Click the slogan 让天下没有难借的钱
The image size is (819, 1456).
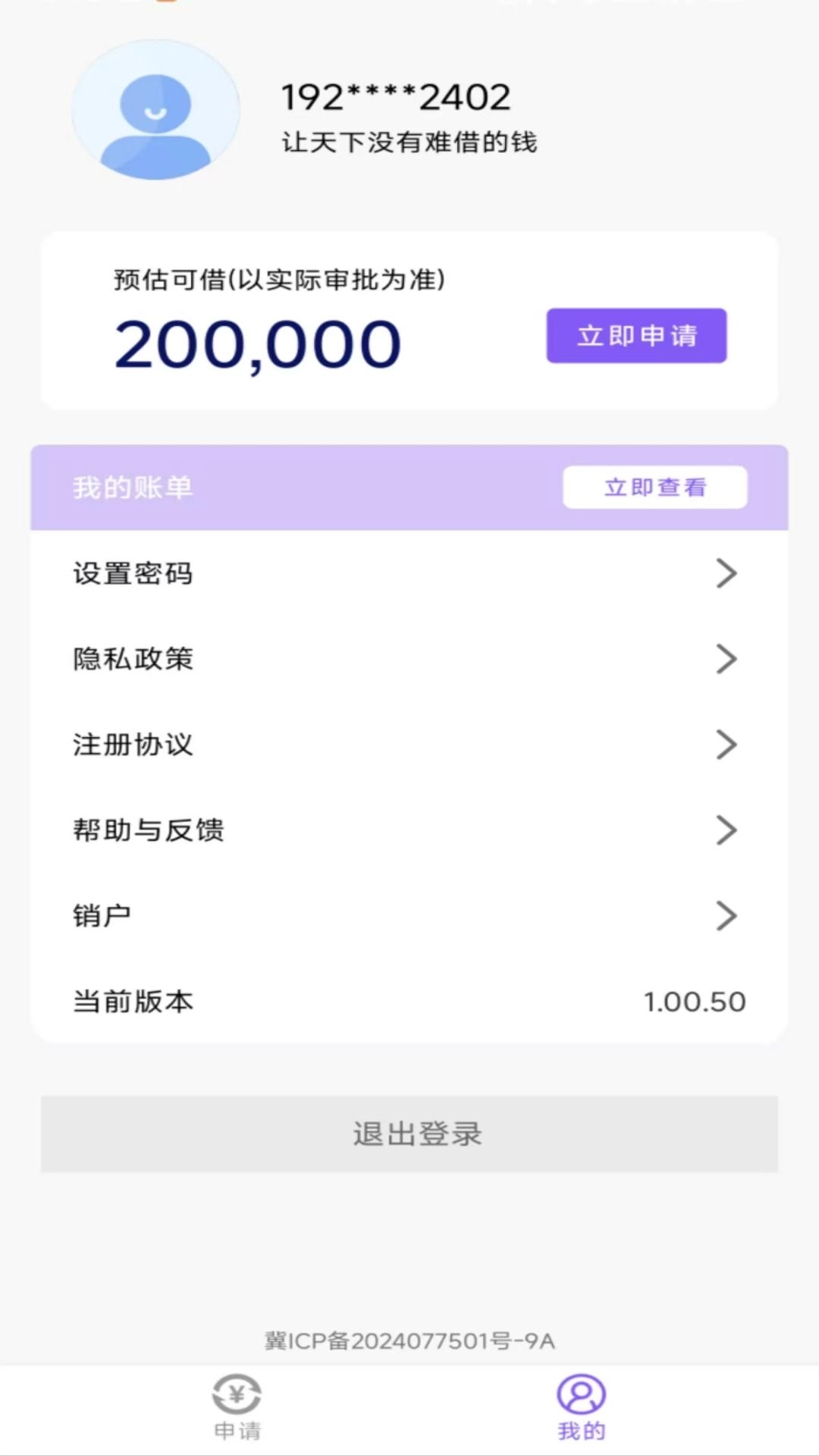[409, 140]
